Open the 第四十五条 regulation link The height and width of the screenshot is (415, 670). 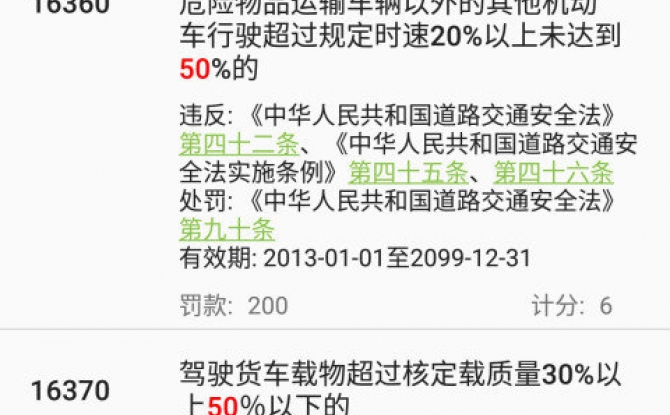click(406, 171)
